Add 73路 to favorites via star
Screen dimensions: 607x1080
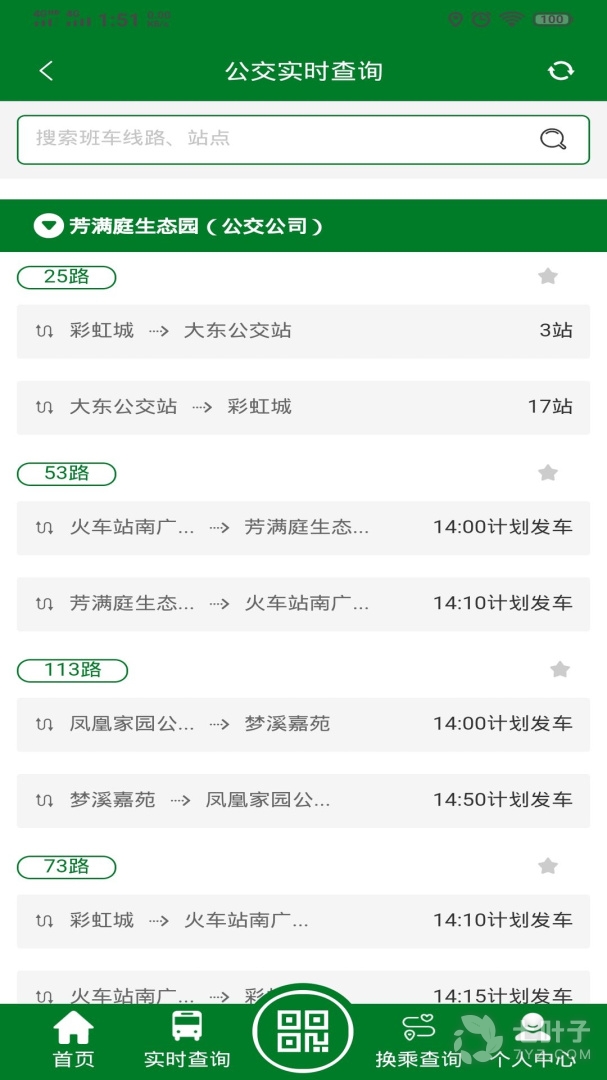tap(548, 866)
